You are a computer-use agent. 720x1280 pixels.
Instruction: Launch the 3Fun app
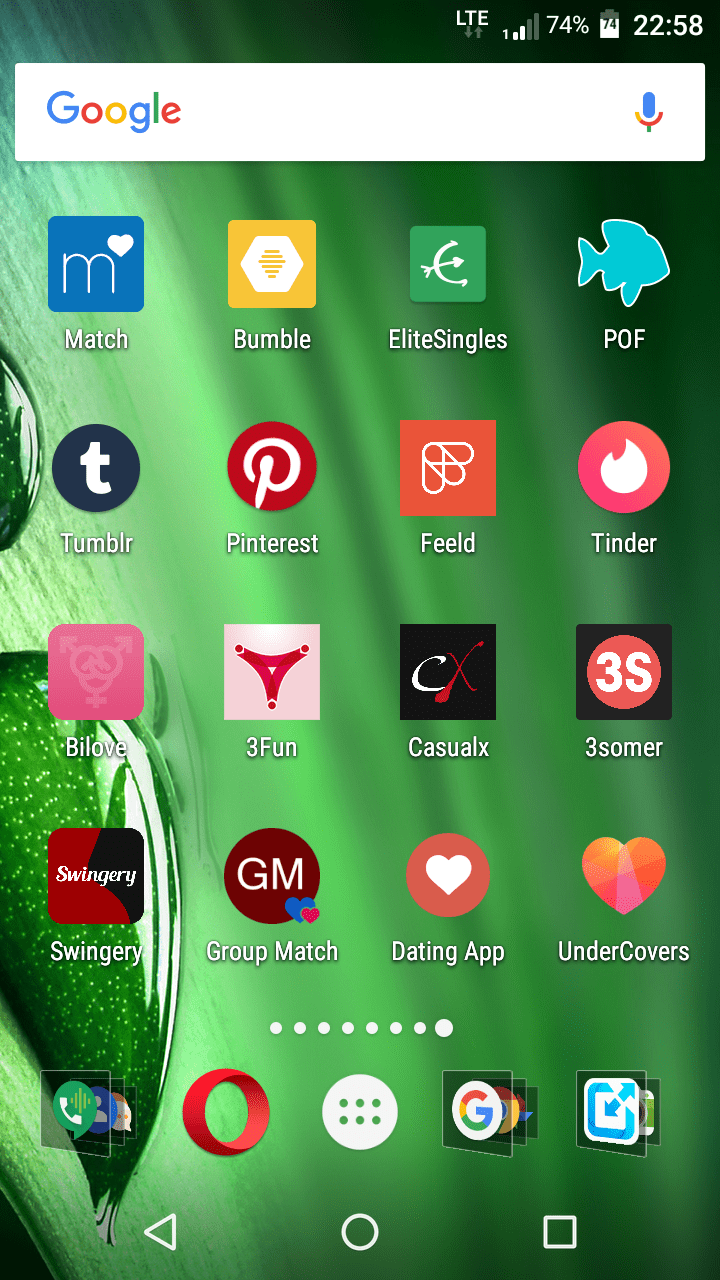pyautogui.click(x=272, y=672)
